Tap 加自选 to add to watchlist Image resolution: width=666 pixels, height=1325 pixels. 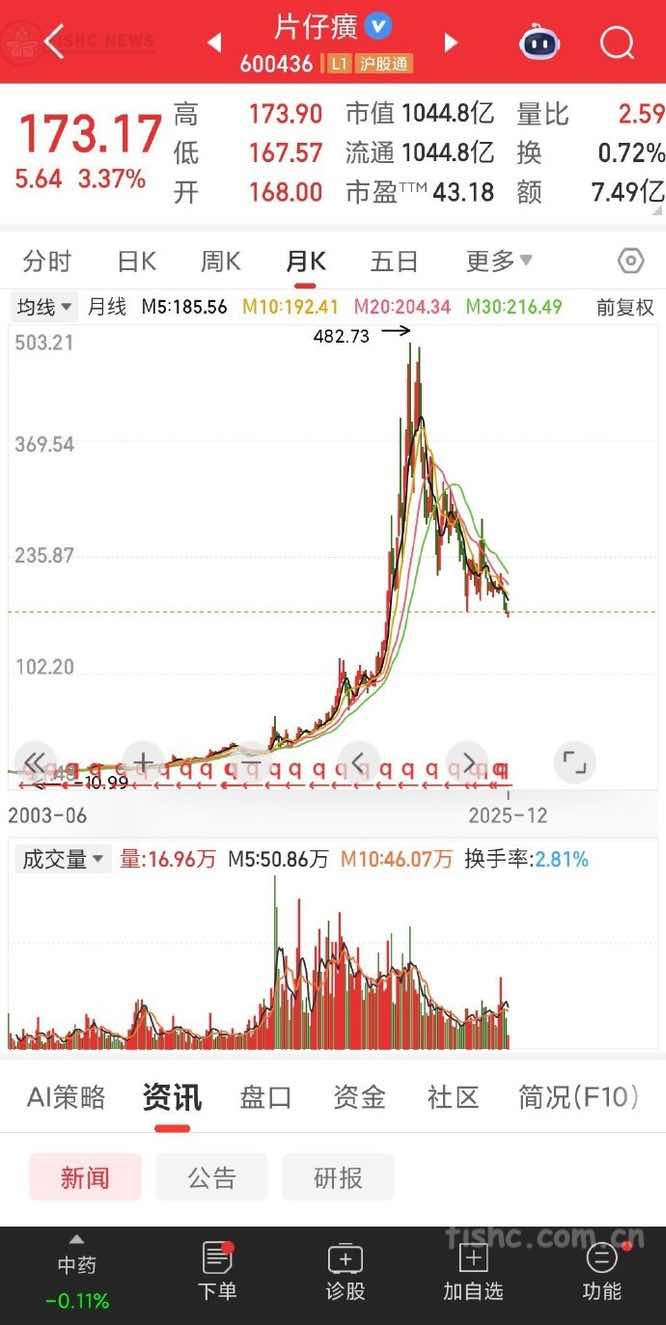click(473, 1271)
